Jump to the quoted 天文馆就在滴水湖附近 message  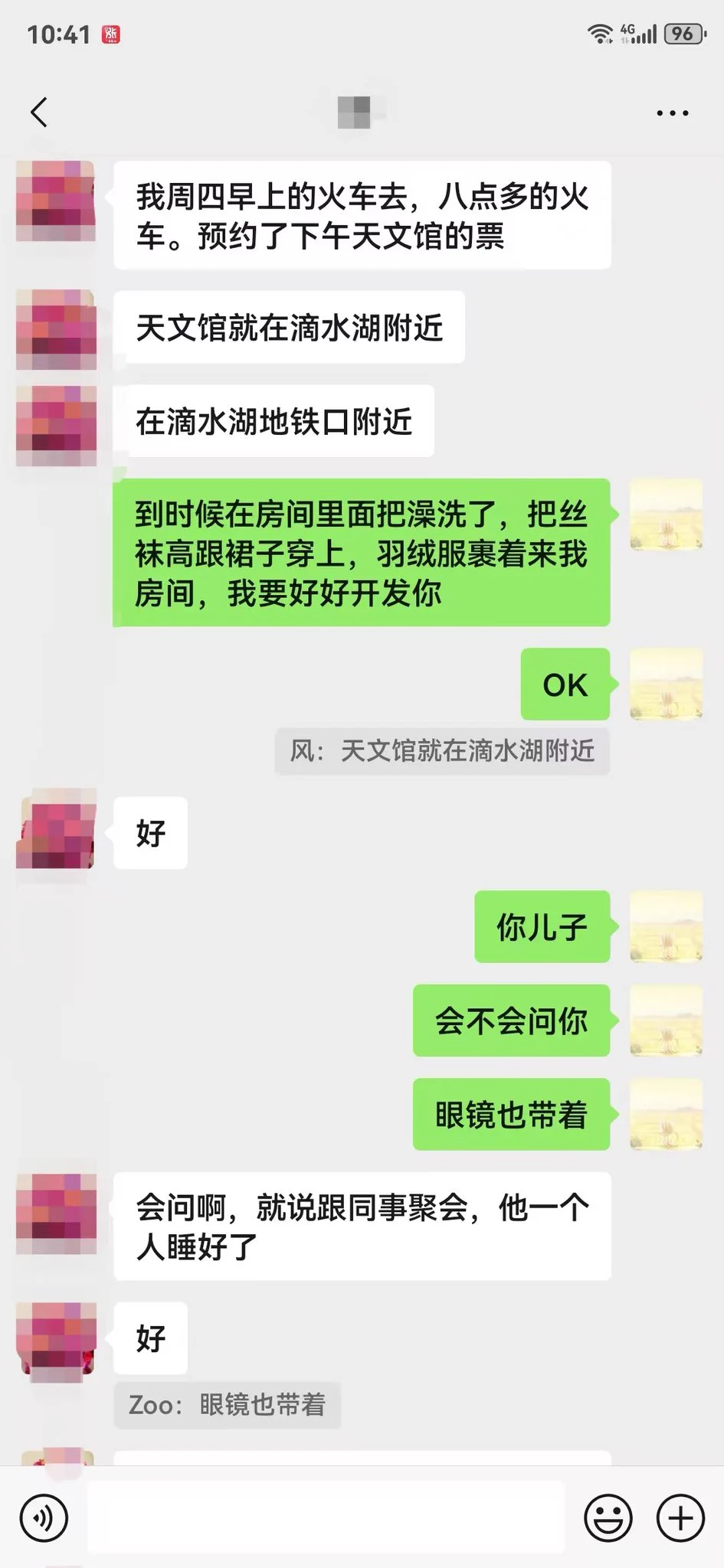pyautogui.click(x=442, y=751)
